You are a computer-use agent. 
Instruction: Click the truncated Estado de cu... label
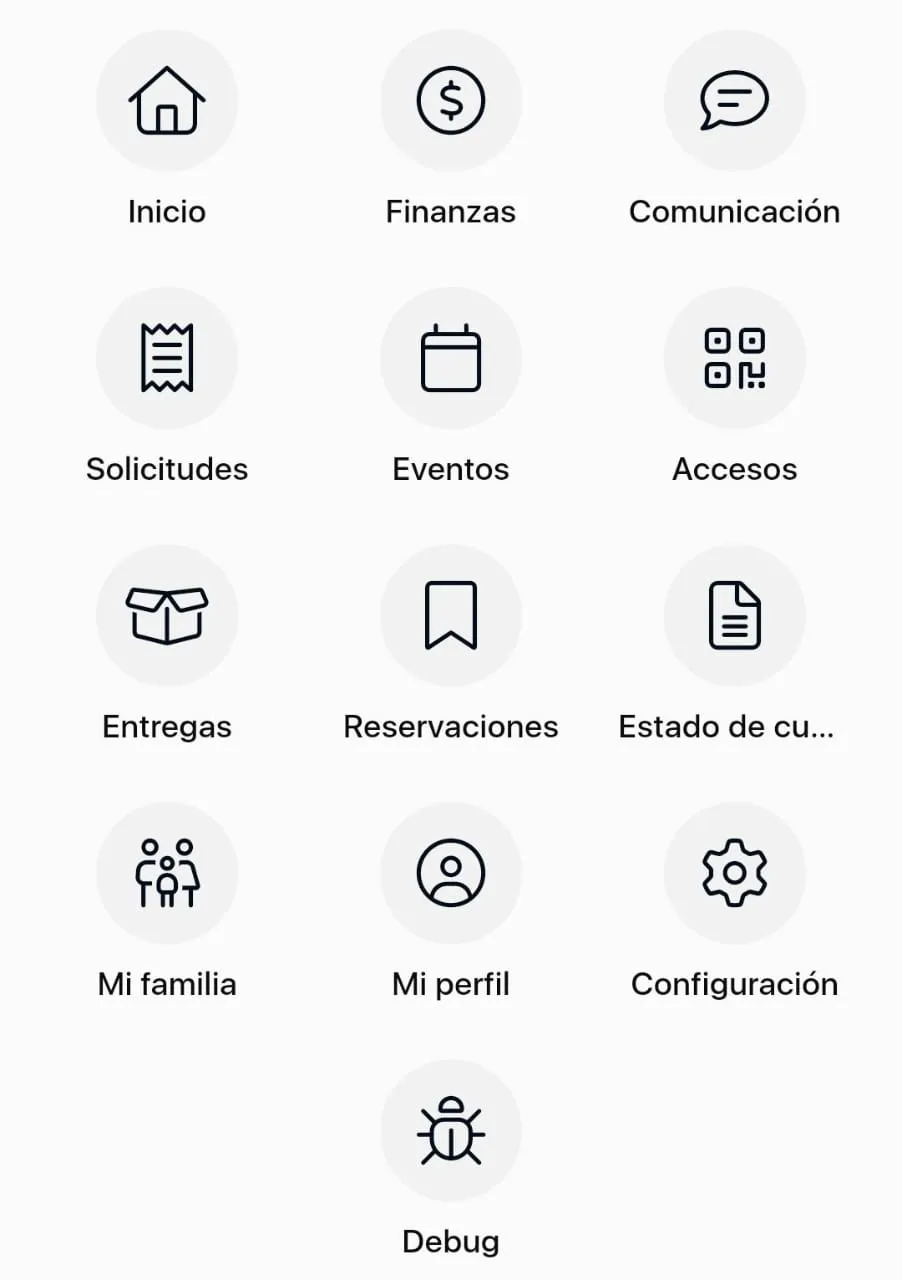point(727,726)
